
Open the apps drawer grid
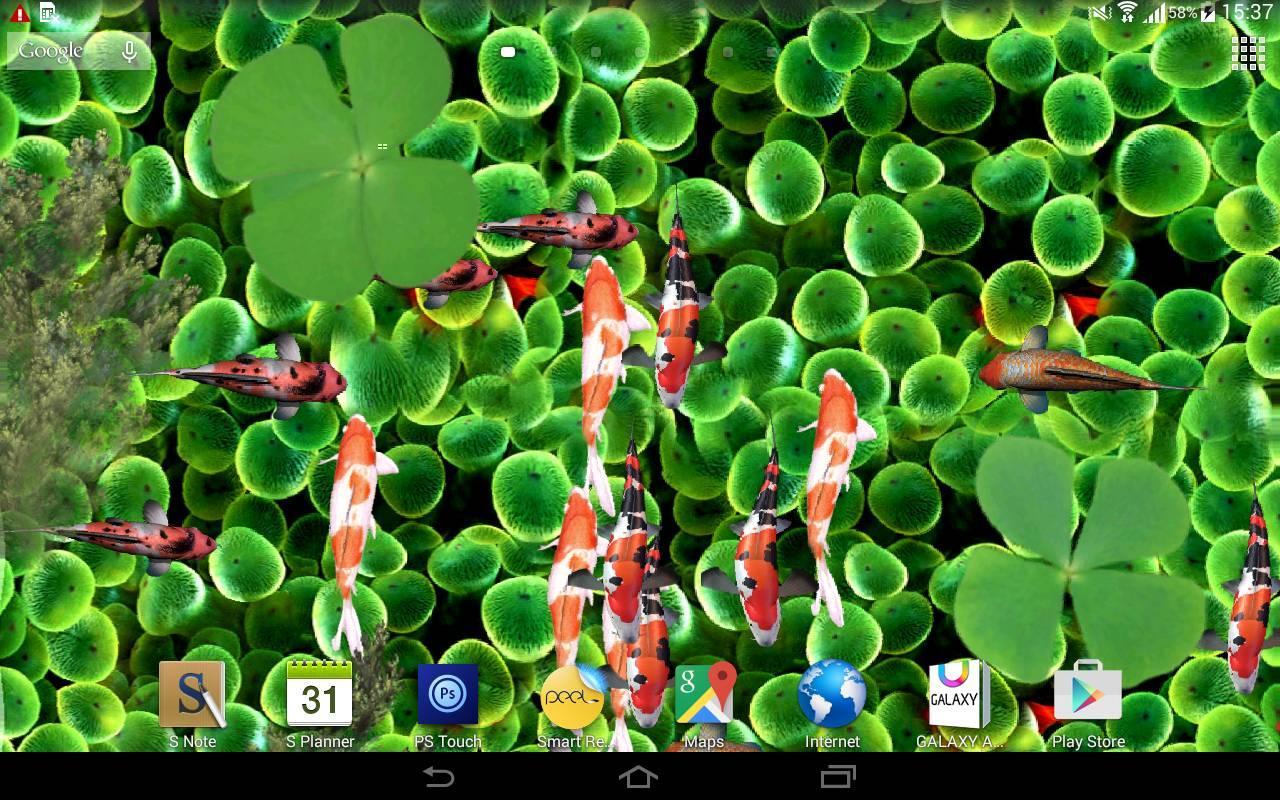[1247, 52]
